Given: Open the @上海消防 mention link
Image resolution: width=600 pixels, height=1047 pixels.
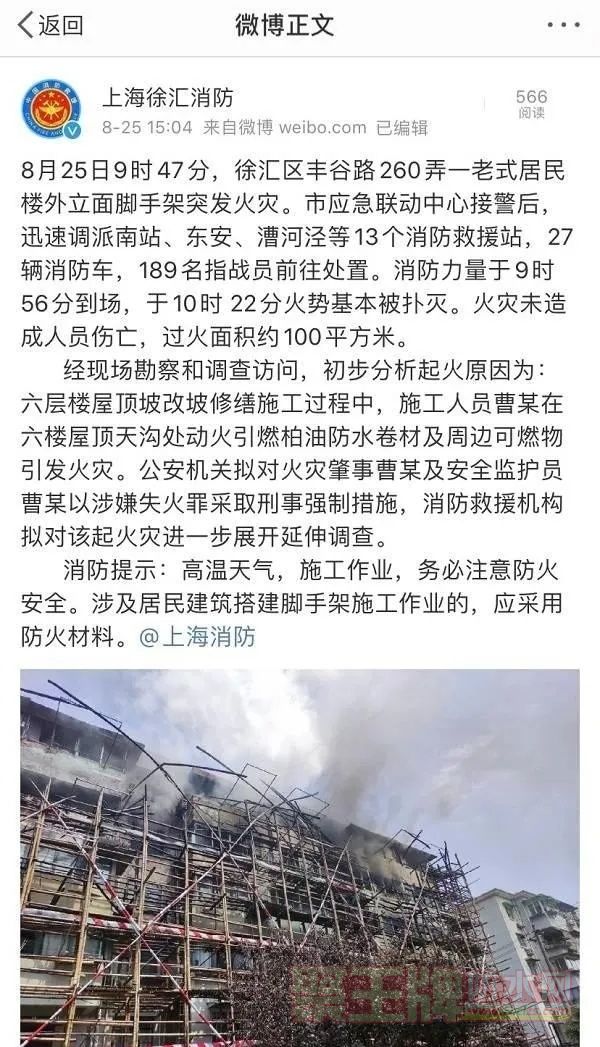Looking at the screenshot, I should click(198, 637).
